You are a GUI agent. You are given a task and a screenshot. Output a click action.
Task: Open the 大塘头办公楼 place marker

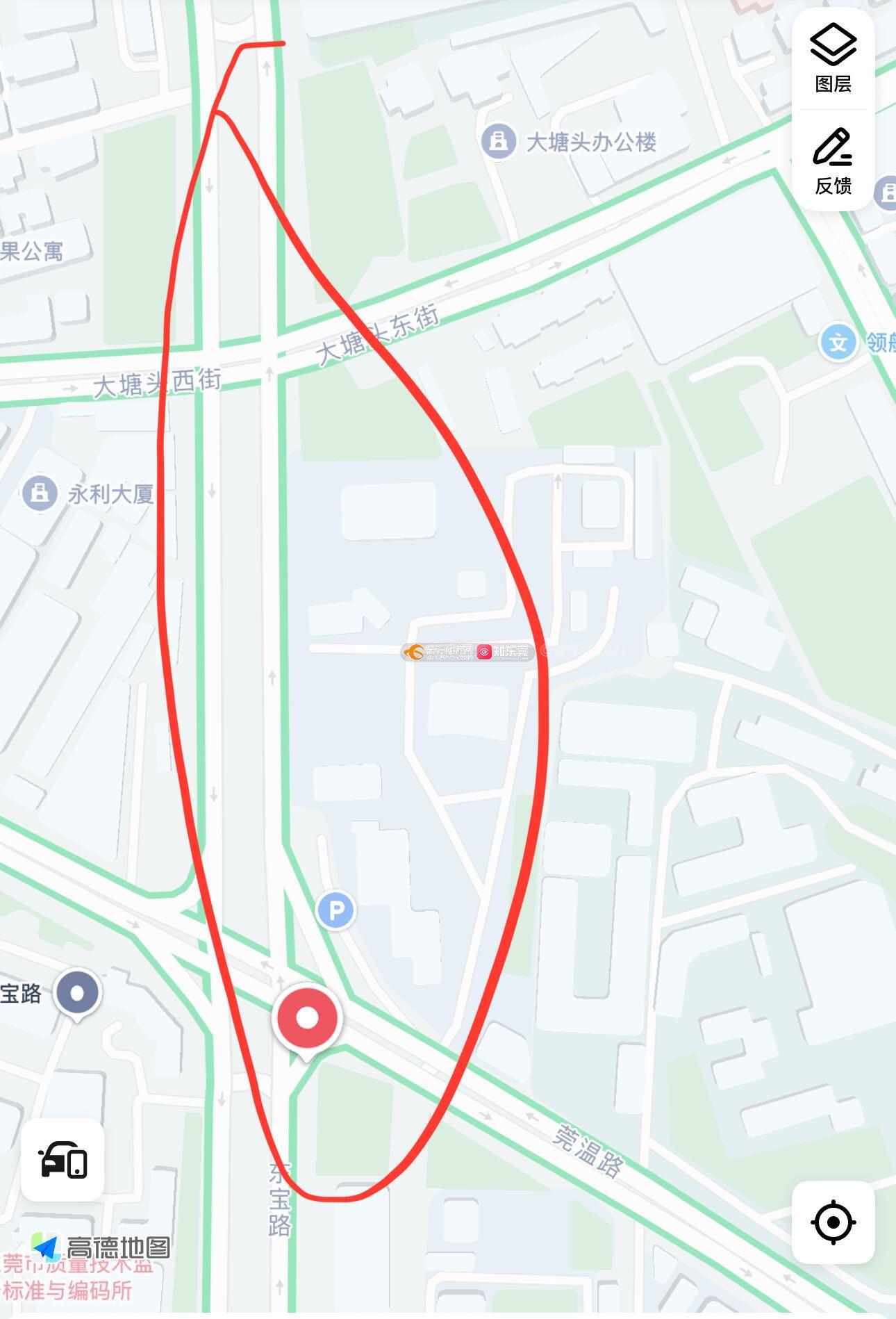(x=498, y=142)
